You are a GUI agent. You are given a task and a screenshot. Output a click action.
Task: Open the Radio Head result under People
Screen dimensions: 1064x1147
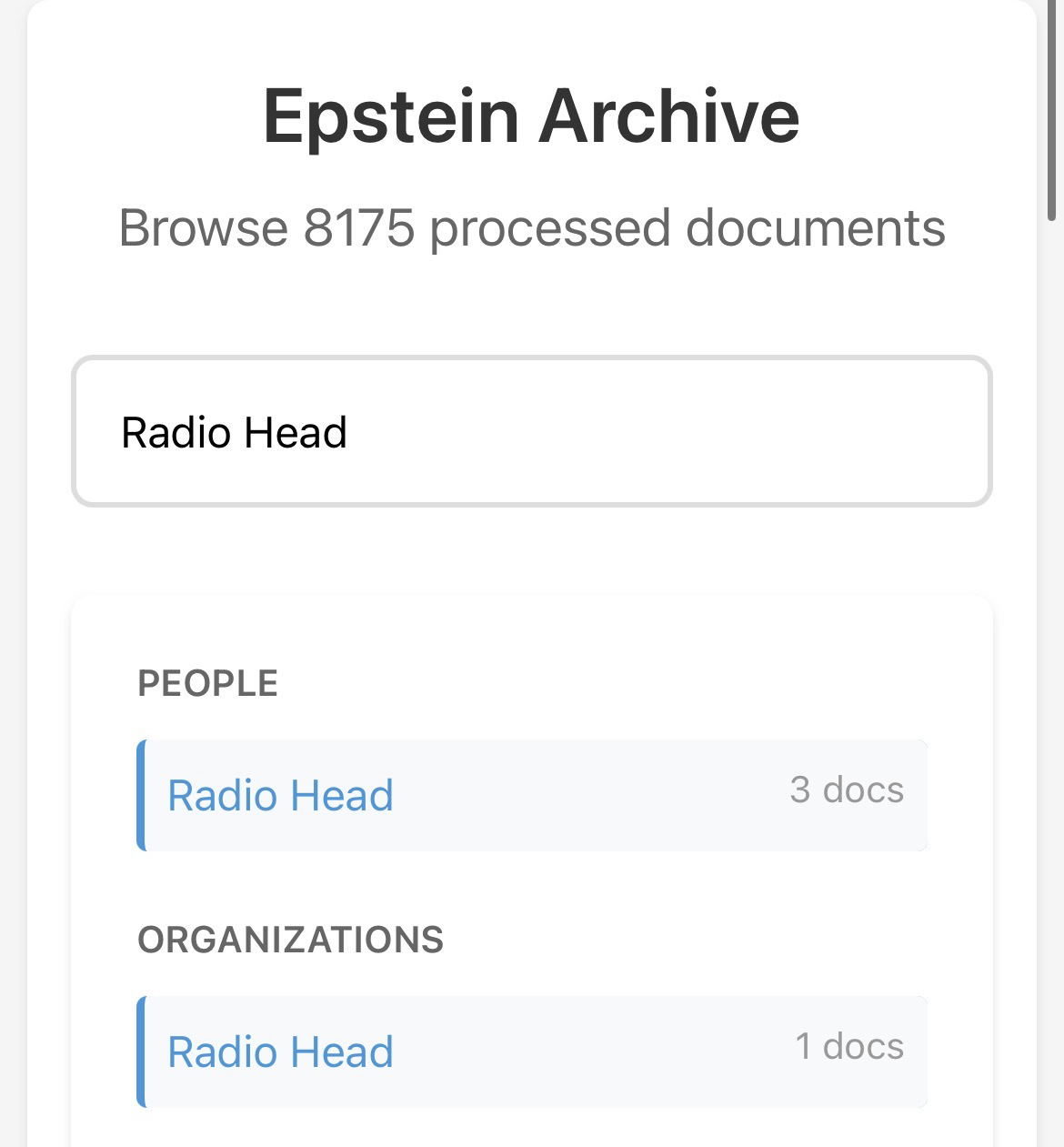(280, 795)
